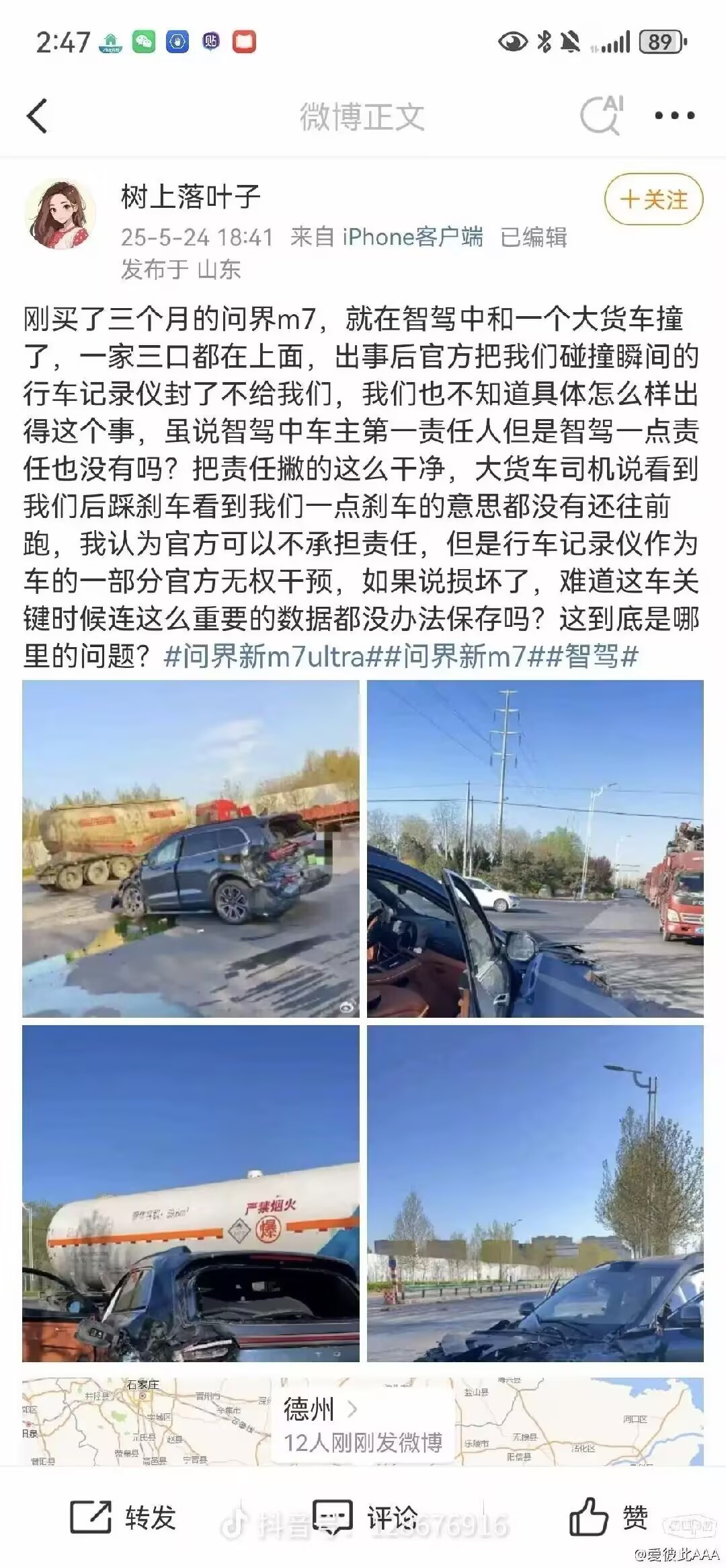
Task: Repost via the 转发 button
Action: (x=124, y=1518)
